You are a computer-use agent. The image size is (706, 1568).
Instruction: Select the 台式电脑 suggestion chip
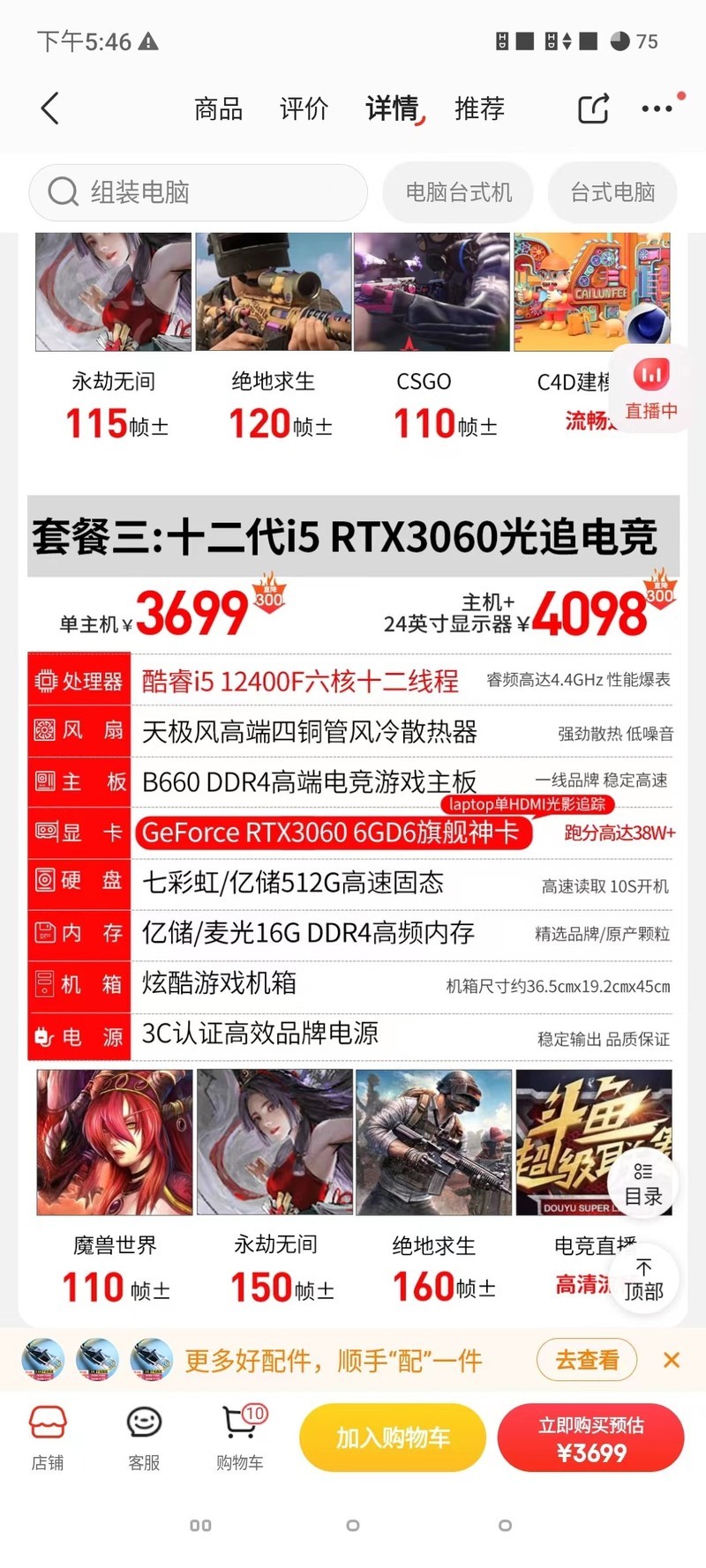click(612, 191)
